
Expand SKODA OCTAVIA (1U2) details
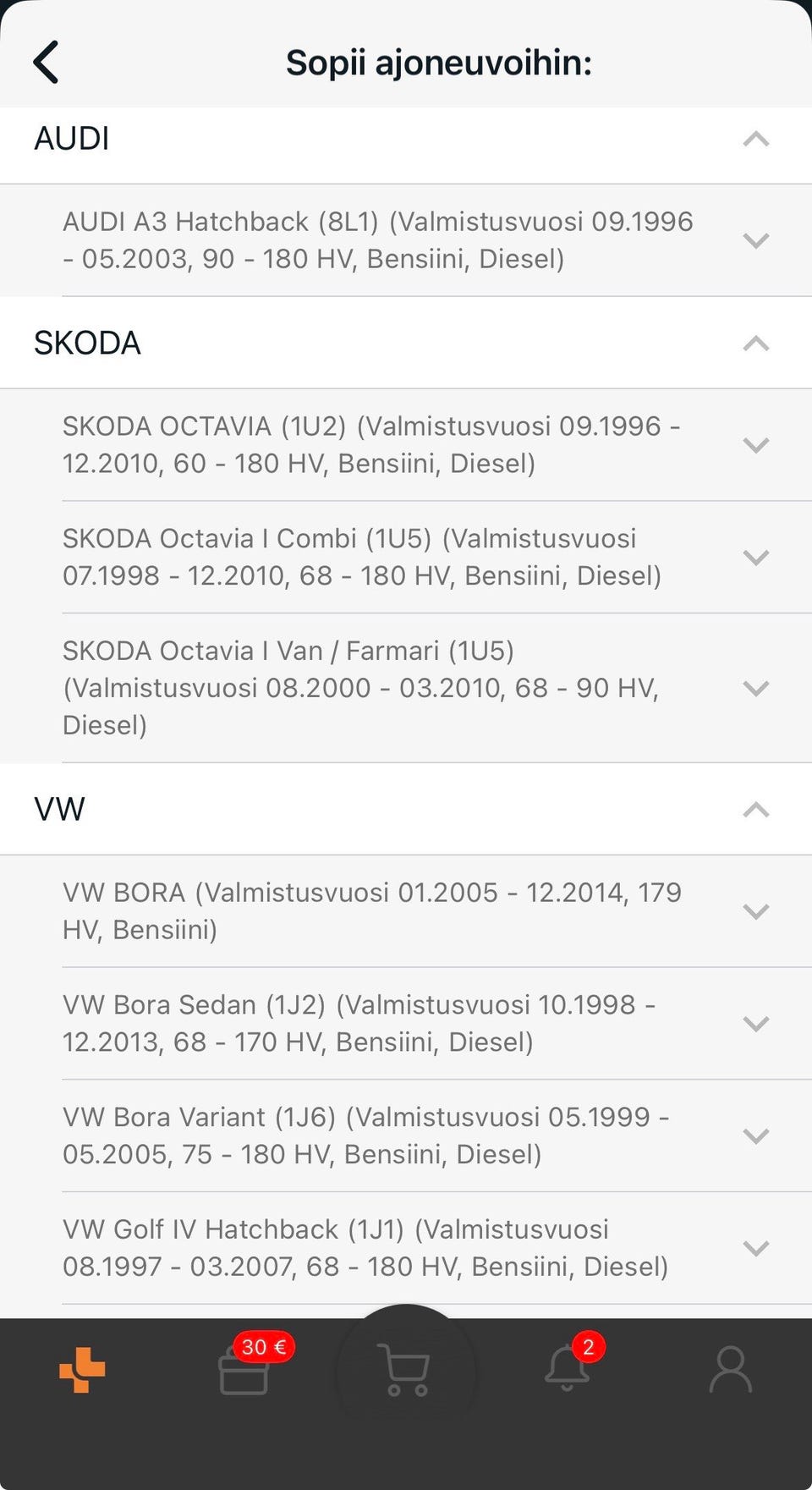(x=755, y=445)
